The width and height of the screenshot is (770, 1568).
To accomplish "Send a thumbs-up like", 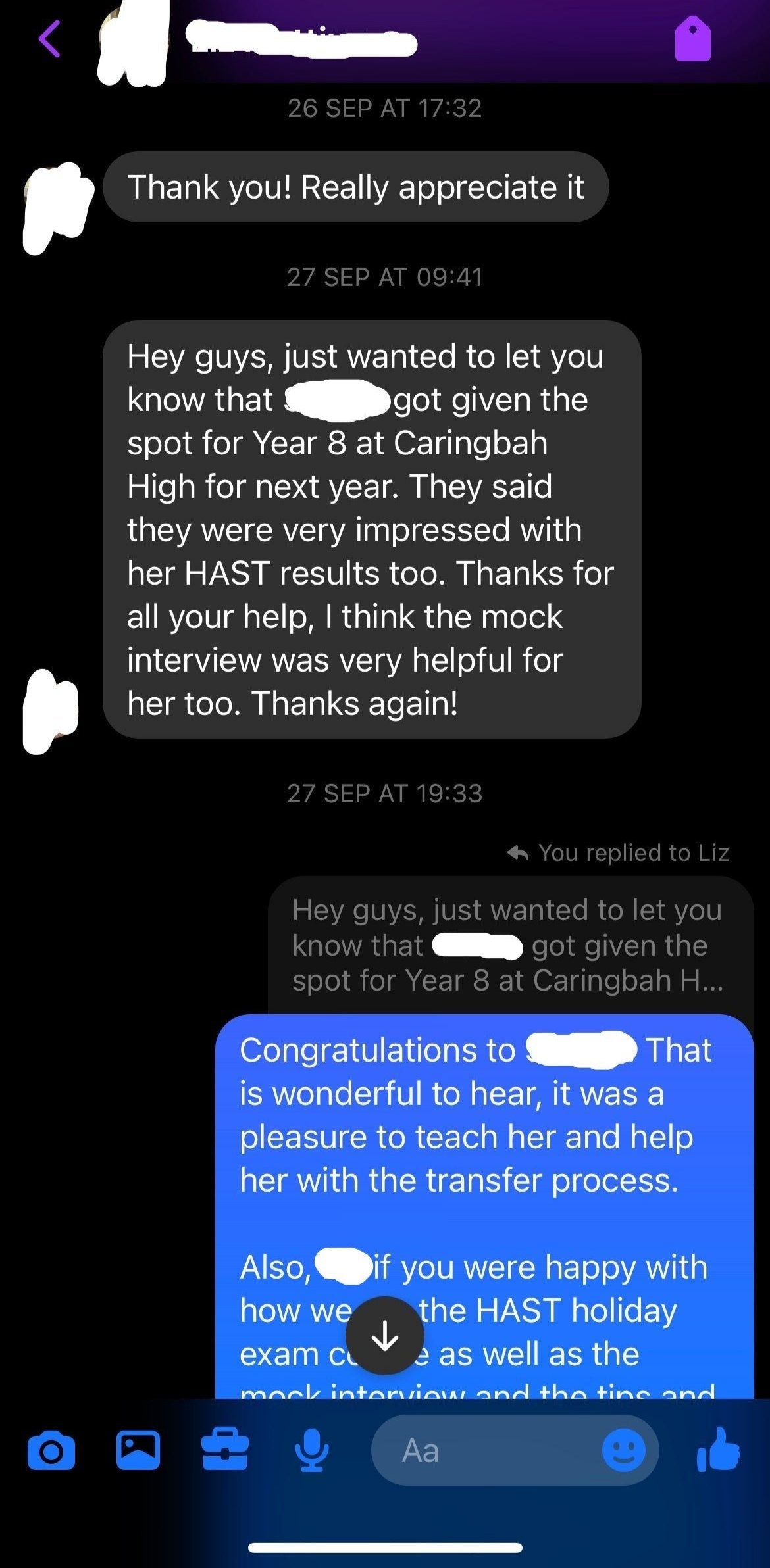I will (x=719, y=1450).
